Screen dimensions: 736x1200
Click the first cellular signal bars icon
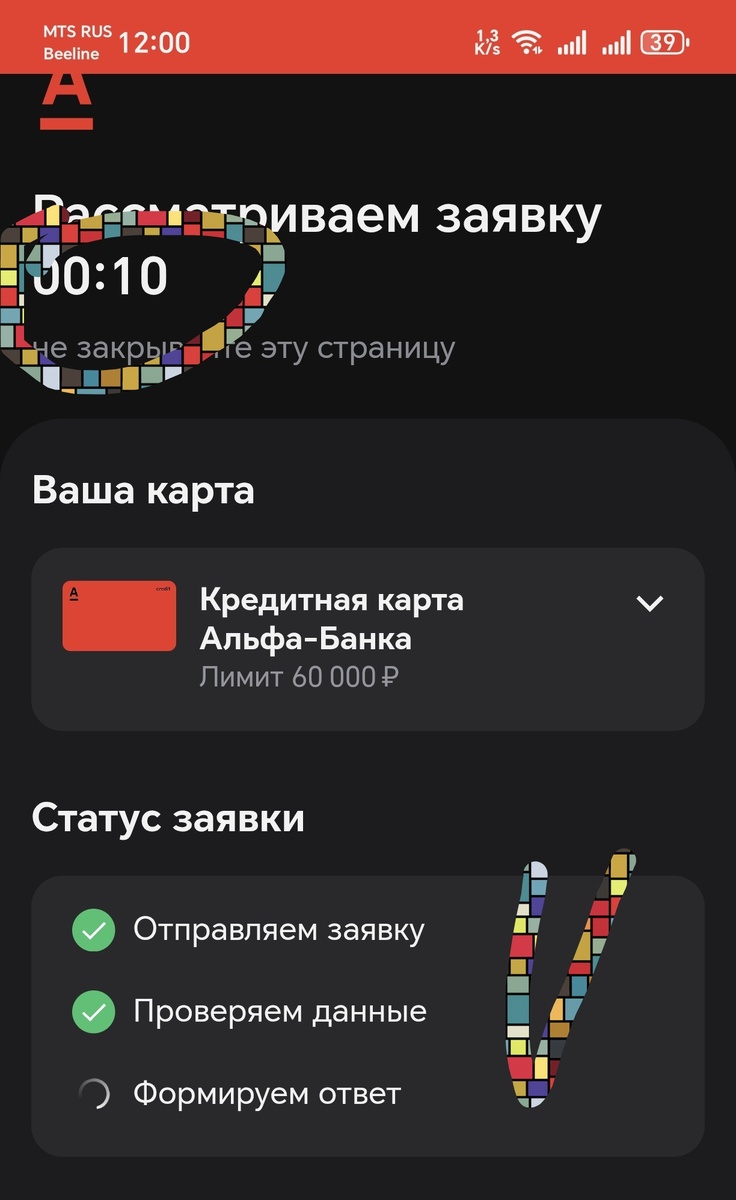click(x=572, y=42)
